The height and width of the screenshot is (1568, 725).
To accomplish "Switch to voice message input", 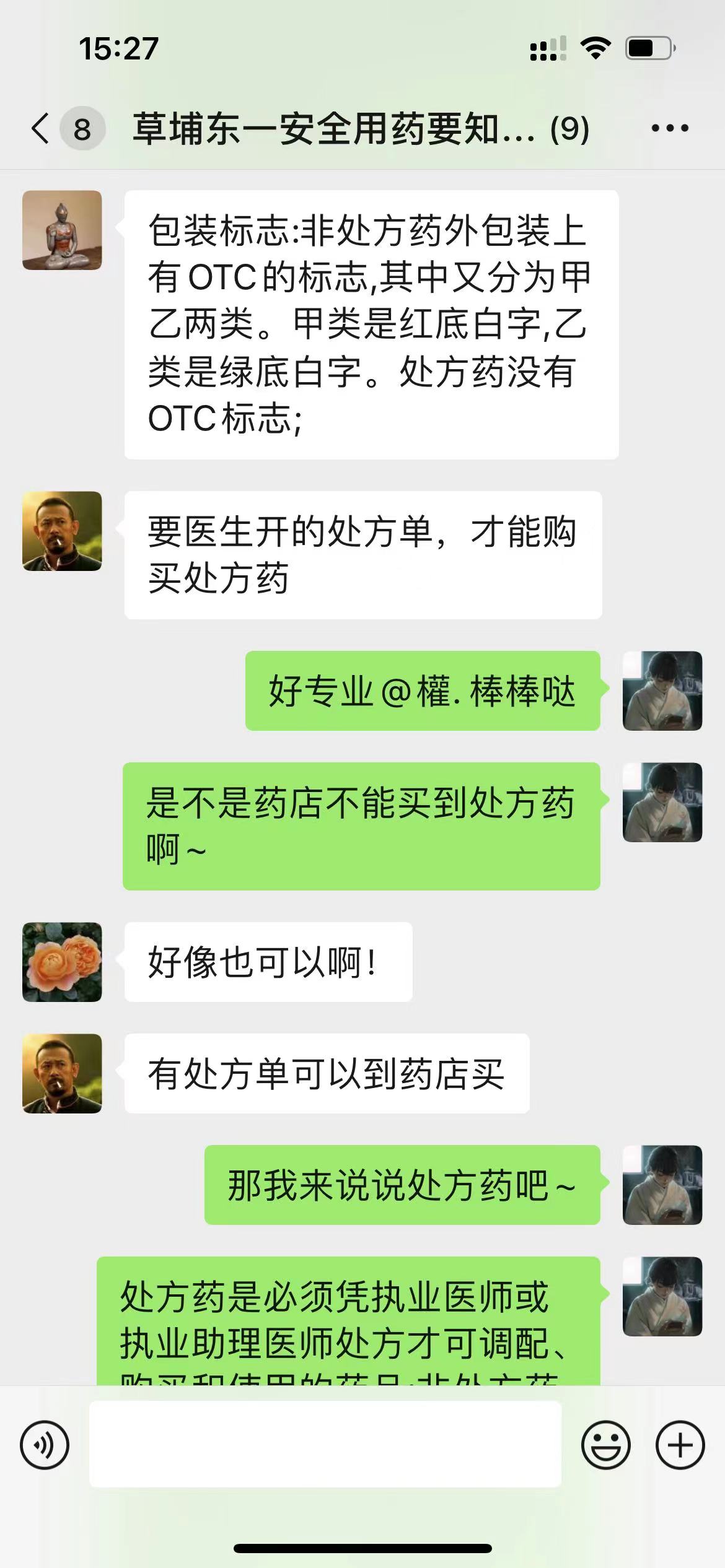I will point(45,1445).
